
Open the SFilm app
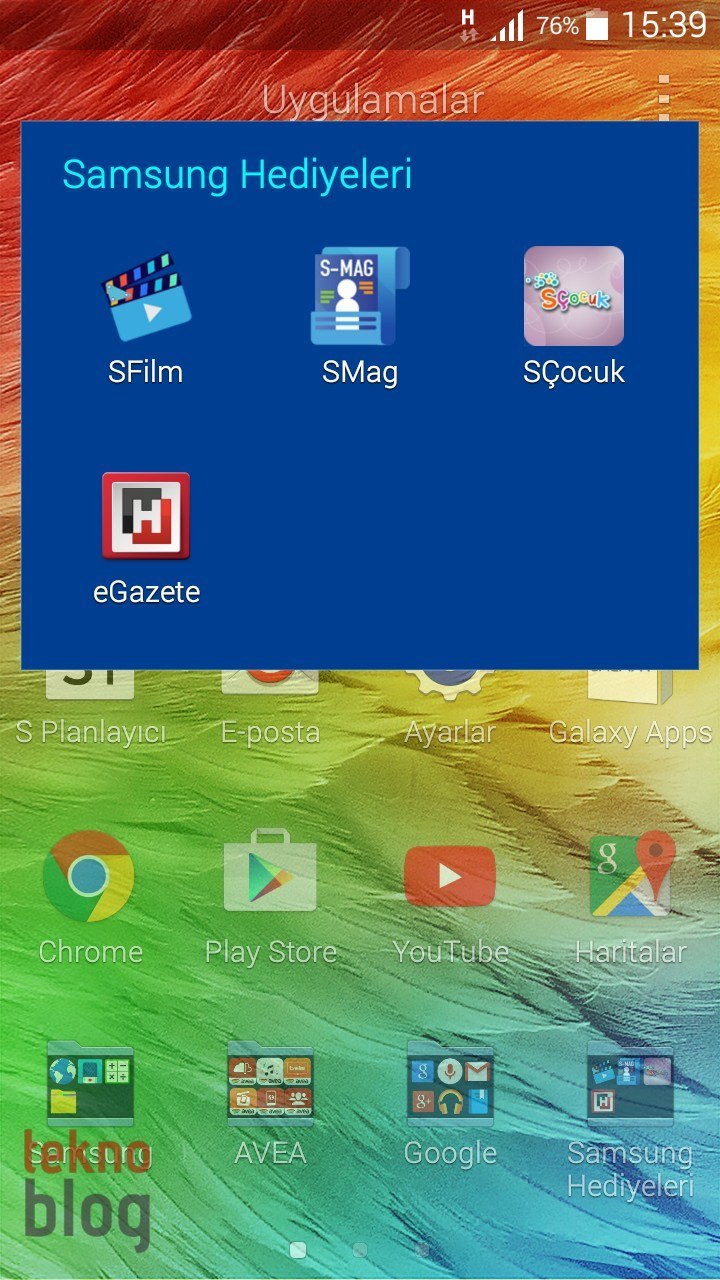(146, 298)
